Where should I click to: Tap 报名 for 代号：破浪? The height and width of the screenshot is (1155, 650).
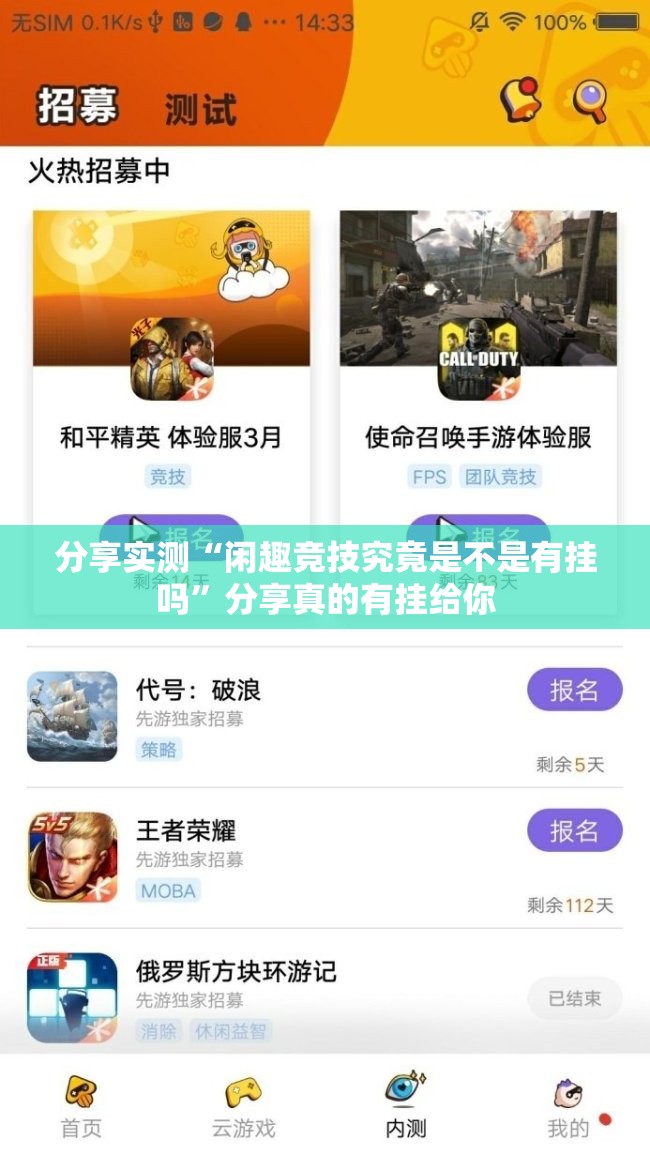point(574,690)
